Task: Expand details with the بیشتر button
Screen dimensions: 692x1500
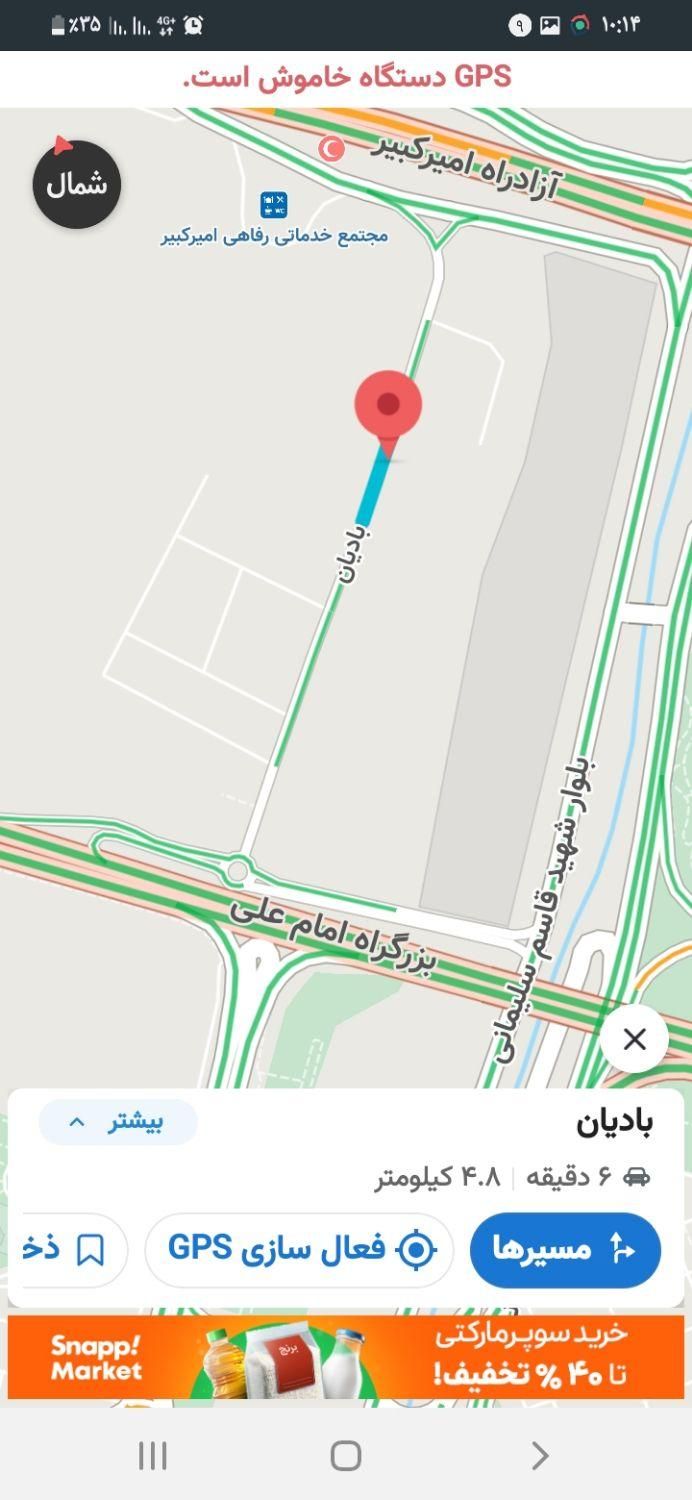Action: [118, 1122]
